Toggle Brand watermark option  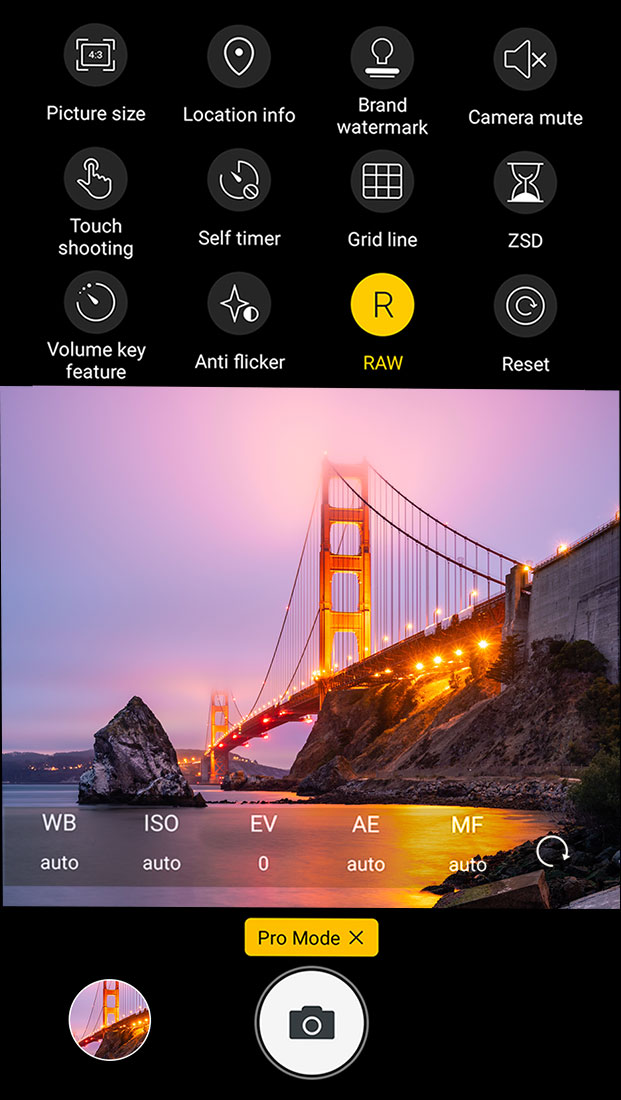pyautogui.click(x=382, y=56)
